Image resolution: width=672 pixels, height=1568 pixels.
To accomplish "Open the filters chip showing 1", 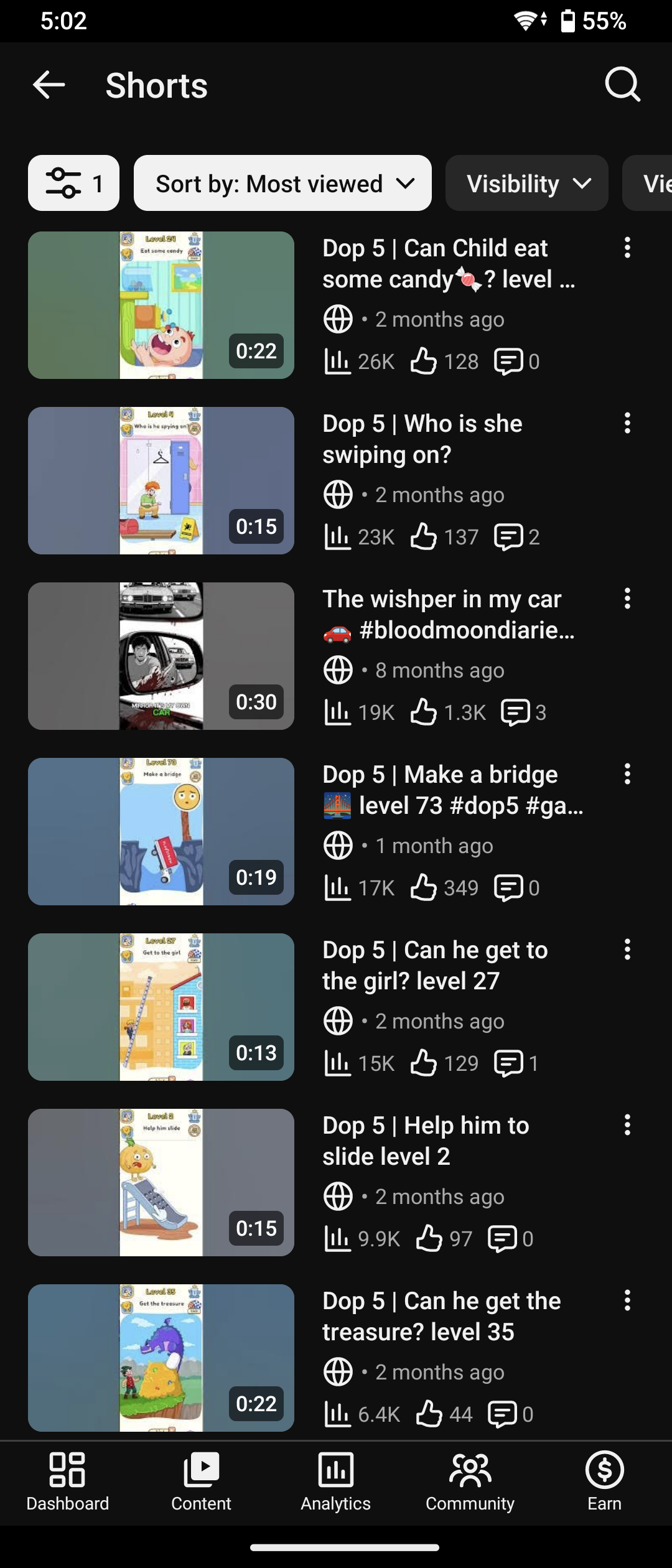I will [73, 183].
